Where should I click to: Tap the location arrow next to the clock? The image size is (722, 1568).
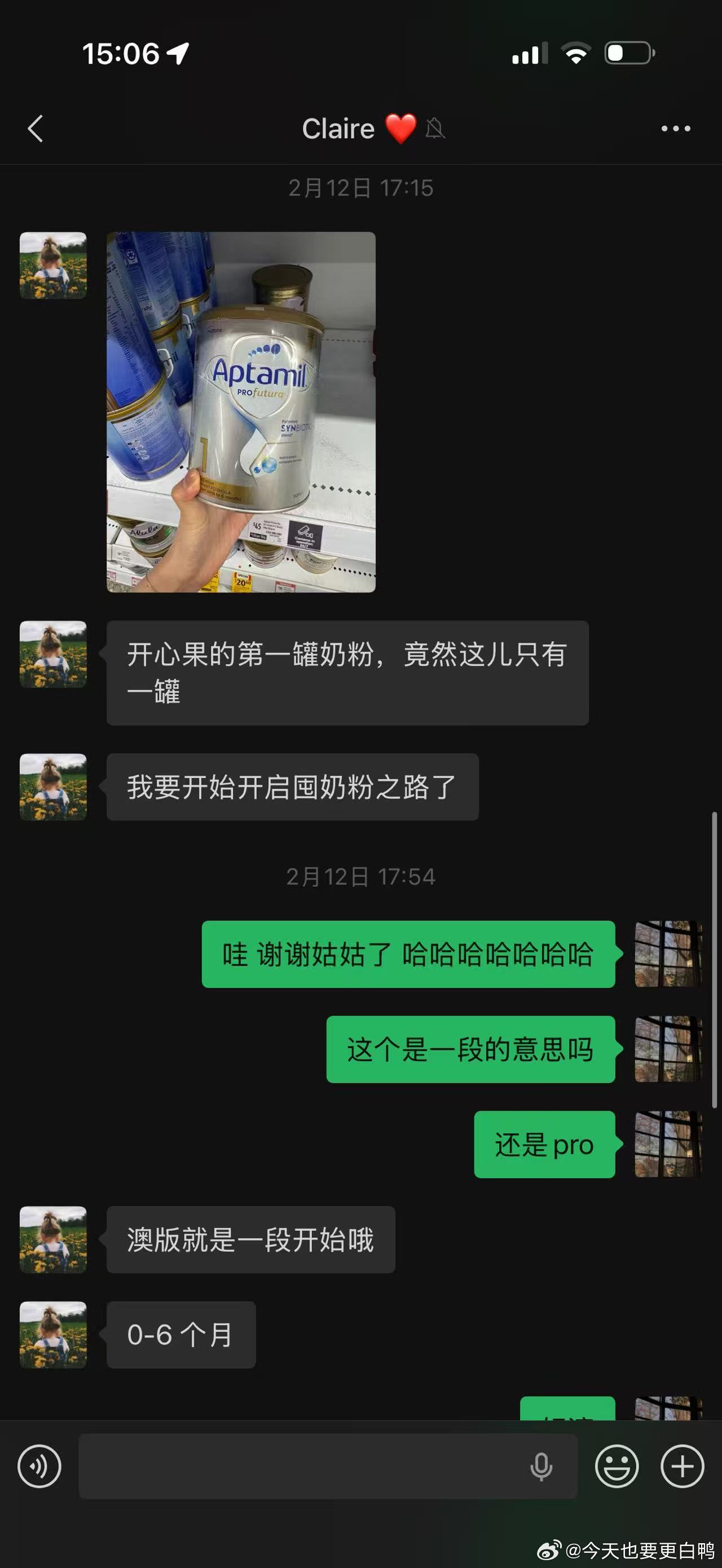pos(178,54)
